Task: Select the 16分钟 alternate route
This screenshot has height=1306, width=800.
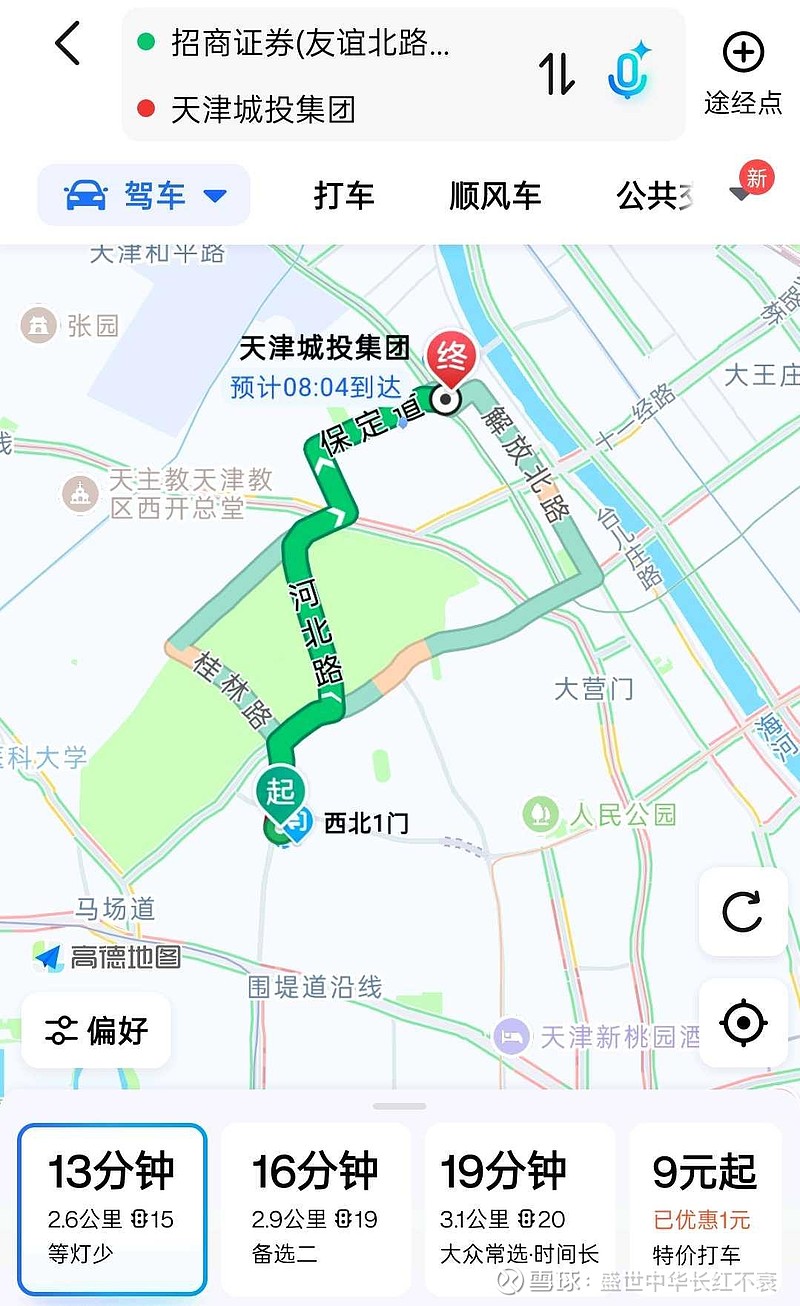Action: 316,1208
